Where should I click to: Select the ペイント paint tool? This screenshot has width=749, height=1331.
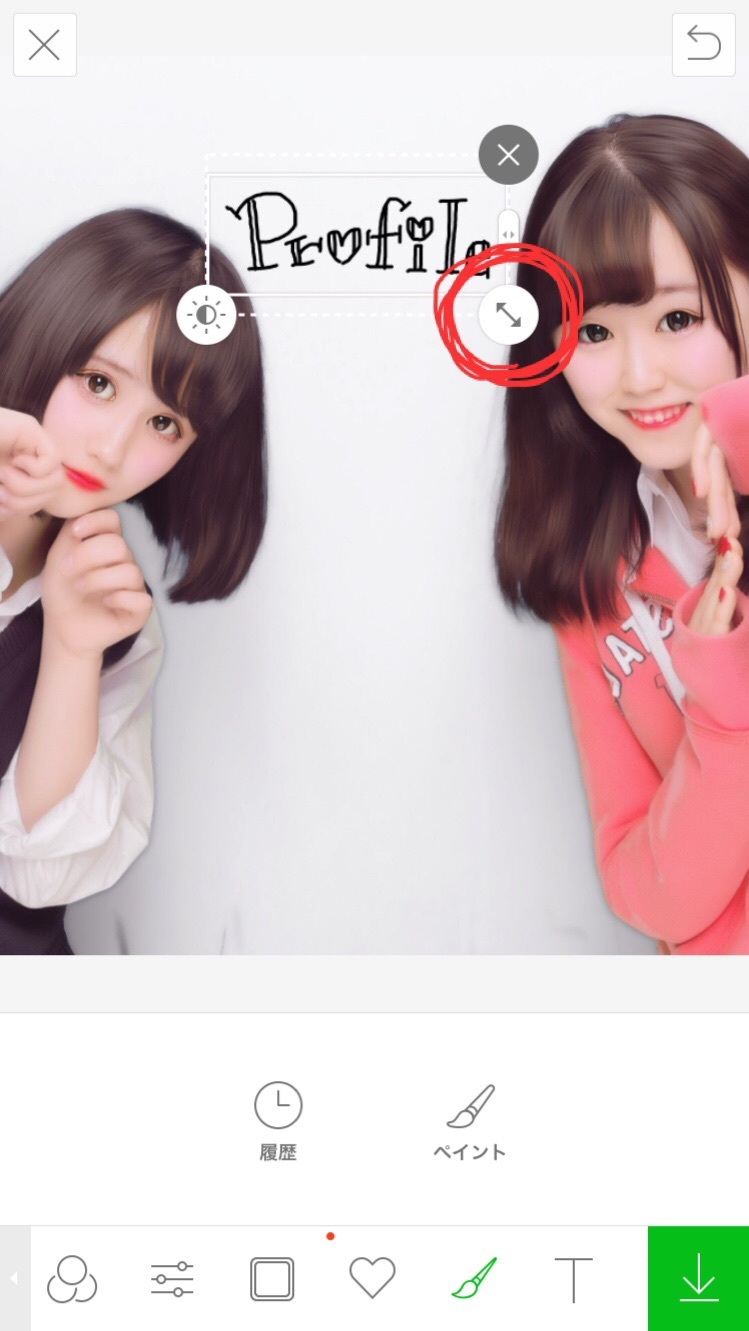tap(470, 1120)
